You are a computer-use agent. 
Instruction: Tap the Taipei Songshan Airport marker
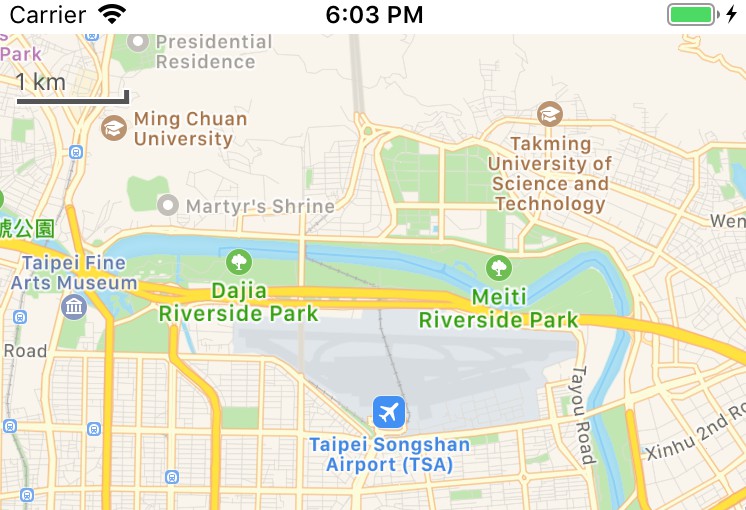(x=388, y=411)
